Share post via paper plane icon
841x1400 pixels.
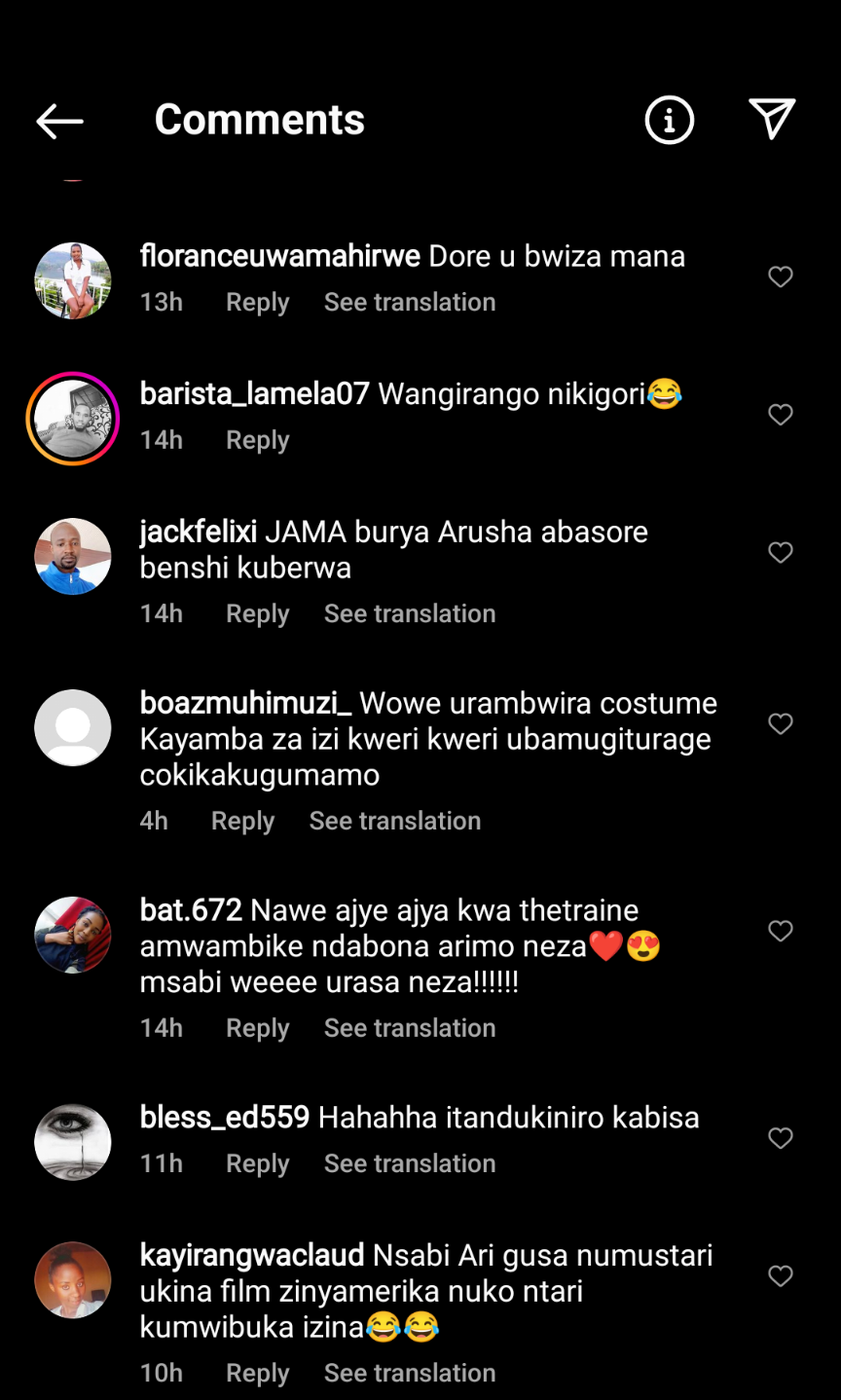point(772,119)
